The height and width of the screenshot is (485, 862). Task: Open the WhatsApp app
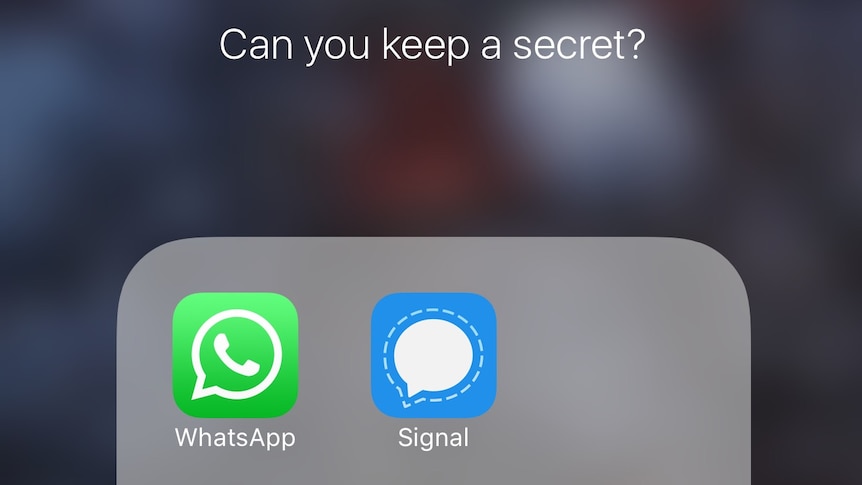235,355
